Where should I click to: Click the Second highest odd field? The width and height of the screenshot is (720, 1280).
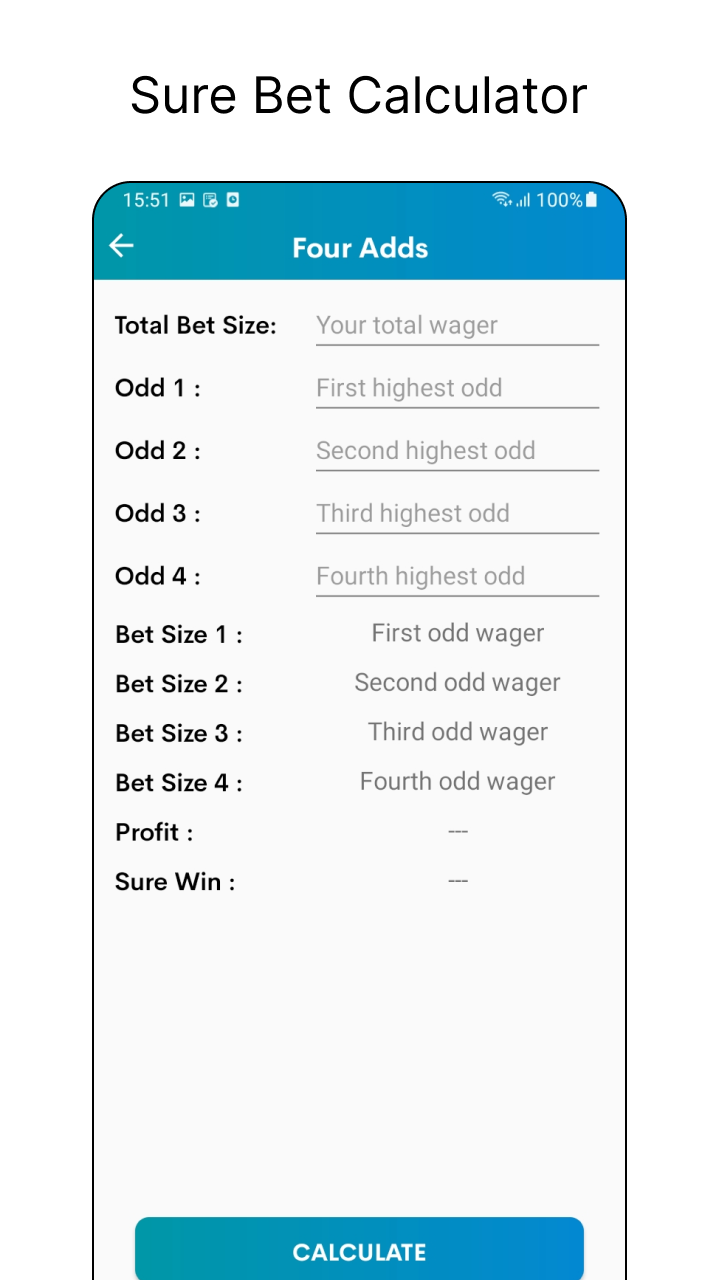click(457, 451)
